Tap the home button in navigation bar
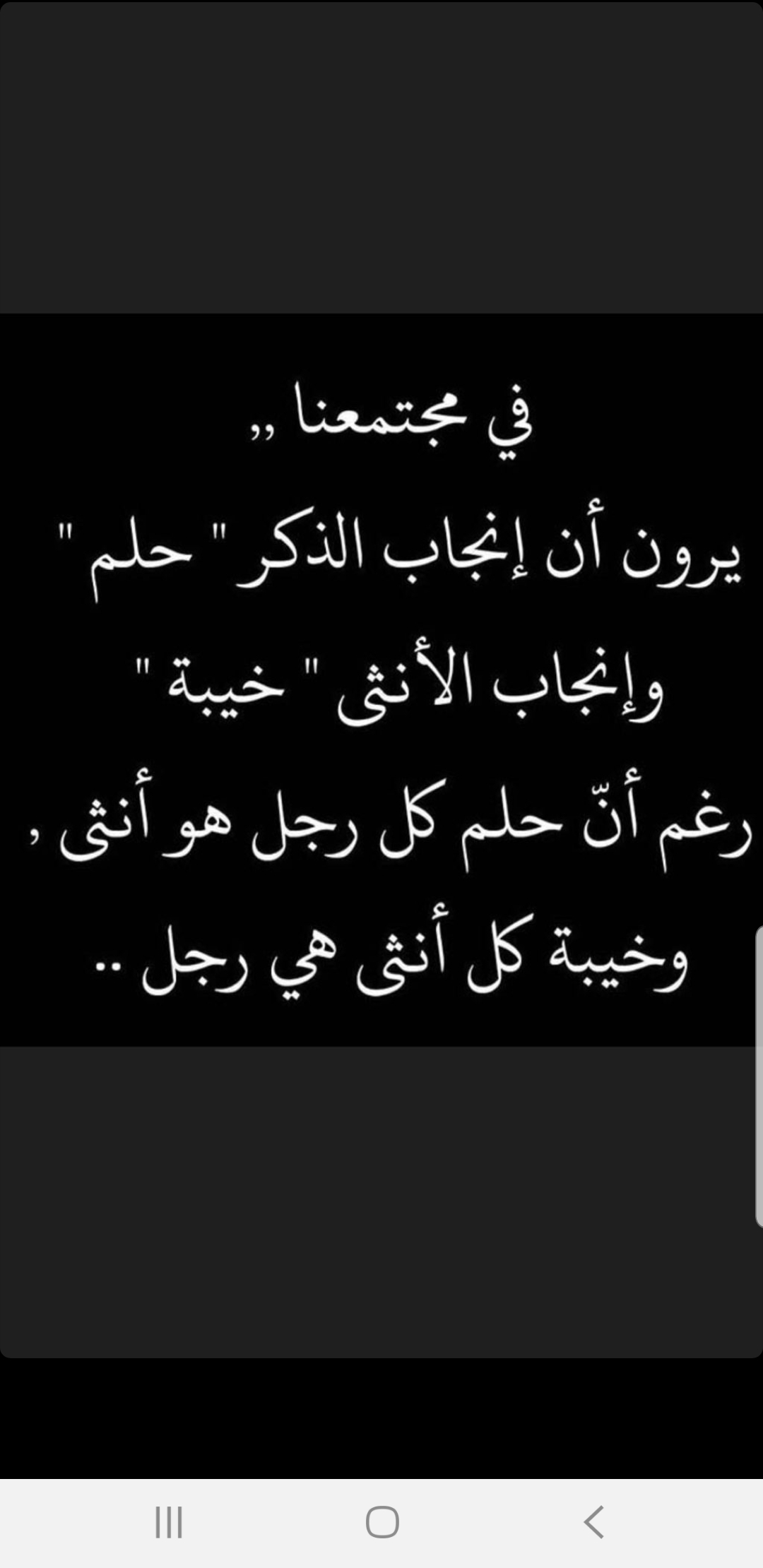Screen dimensions: 763x1568 (382, 1521)
